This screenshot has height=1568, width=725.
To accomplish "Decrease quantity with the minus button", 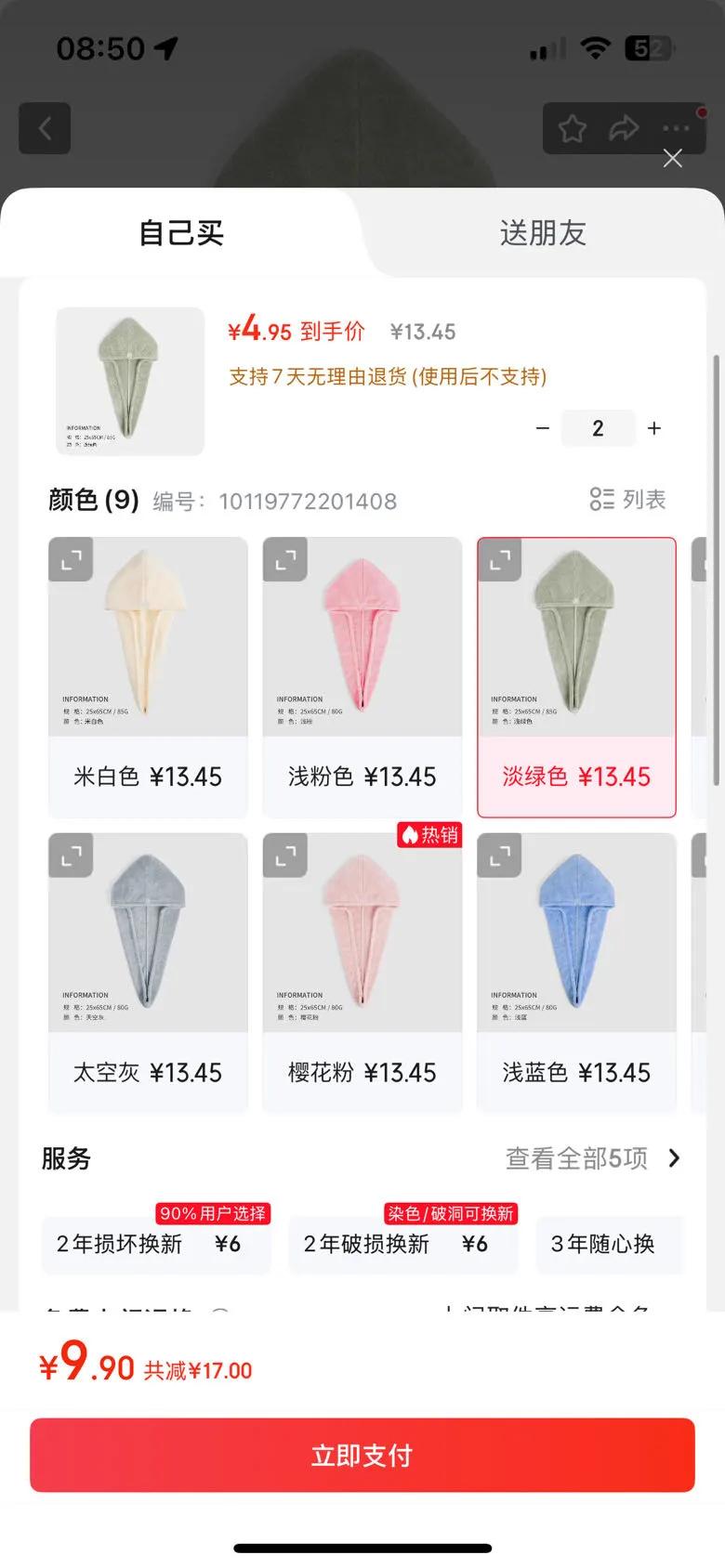I will [x=543, y=428].
